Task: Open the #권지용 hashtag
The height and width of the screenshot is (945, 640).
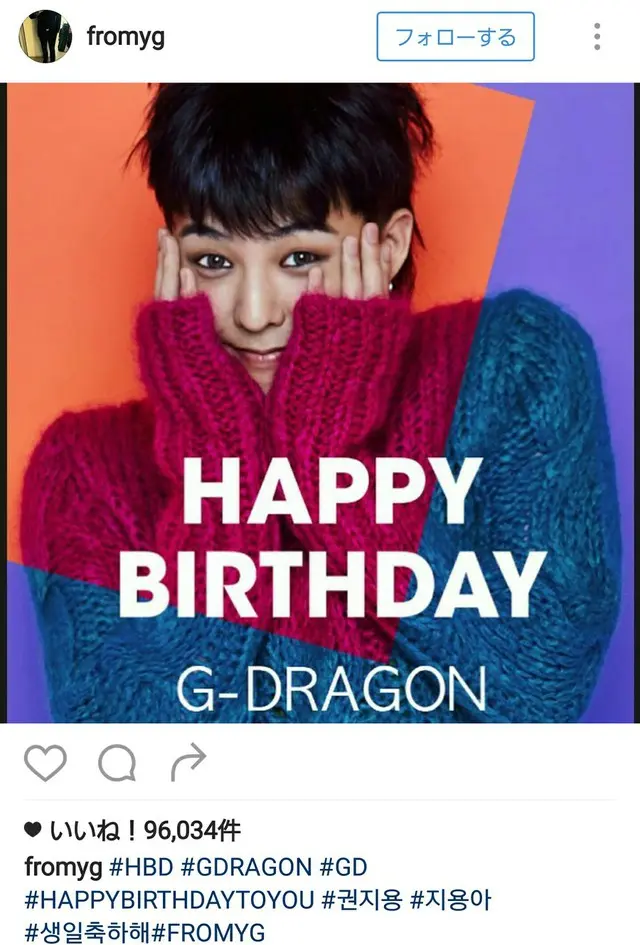Action: pyautogui.click(x=360, y=899)
